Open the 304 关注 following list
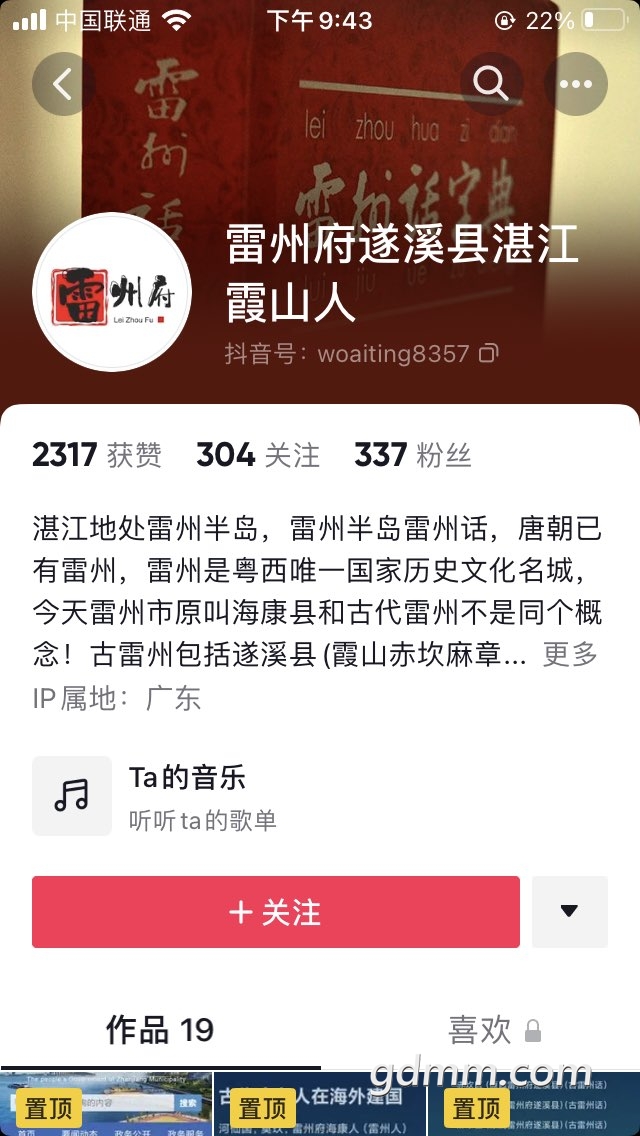 (x=258, y=455)
